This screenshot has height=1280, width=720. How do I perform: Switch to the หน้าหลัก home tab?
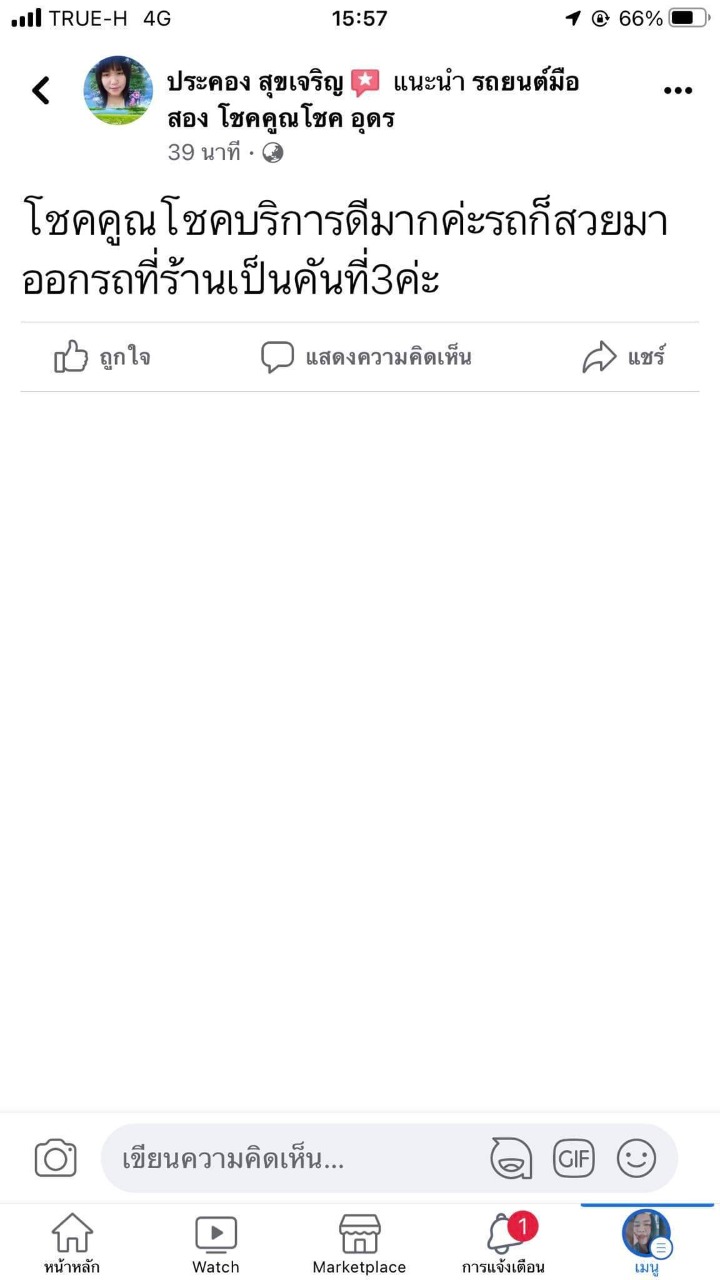click(x=72, y=1244)
